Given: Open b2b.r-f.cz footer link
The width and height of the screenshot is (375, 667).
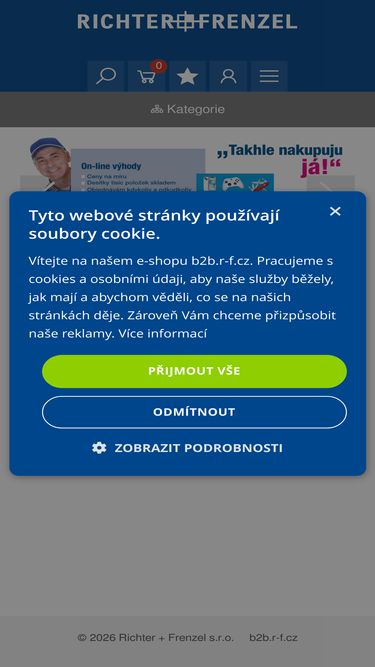Looking at the screenshot, I should [x=273, y=638].
